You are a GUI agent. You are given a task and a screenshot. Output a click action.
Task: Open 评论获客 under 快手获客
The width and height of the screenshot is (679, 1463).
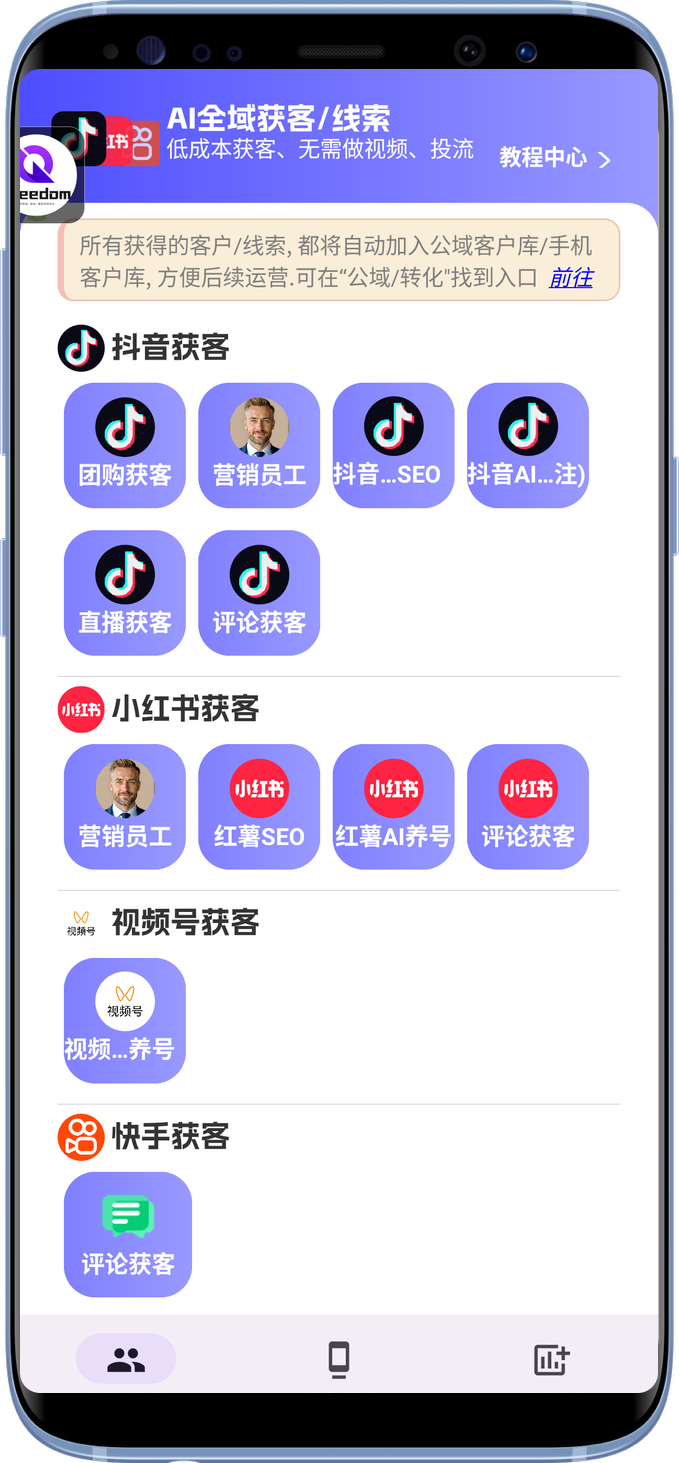click(x=127, y=1234)
